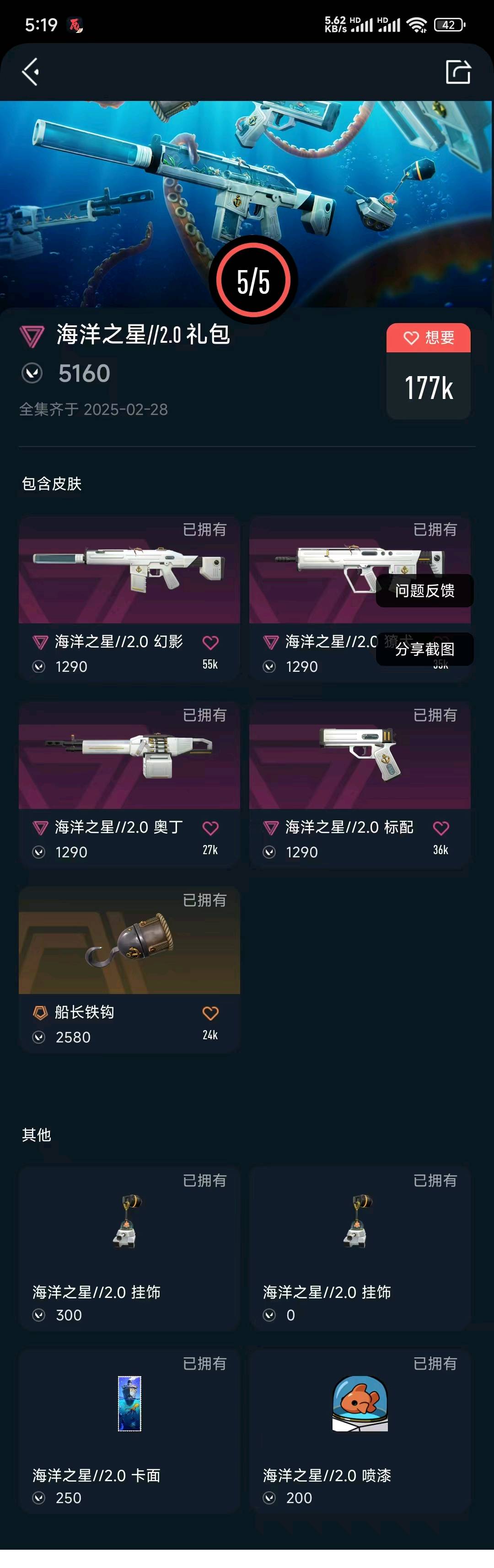Go back using the top-left arrow
The height and width of the screenshot is (1568, 494).
(x=31, y=72)
